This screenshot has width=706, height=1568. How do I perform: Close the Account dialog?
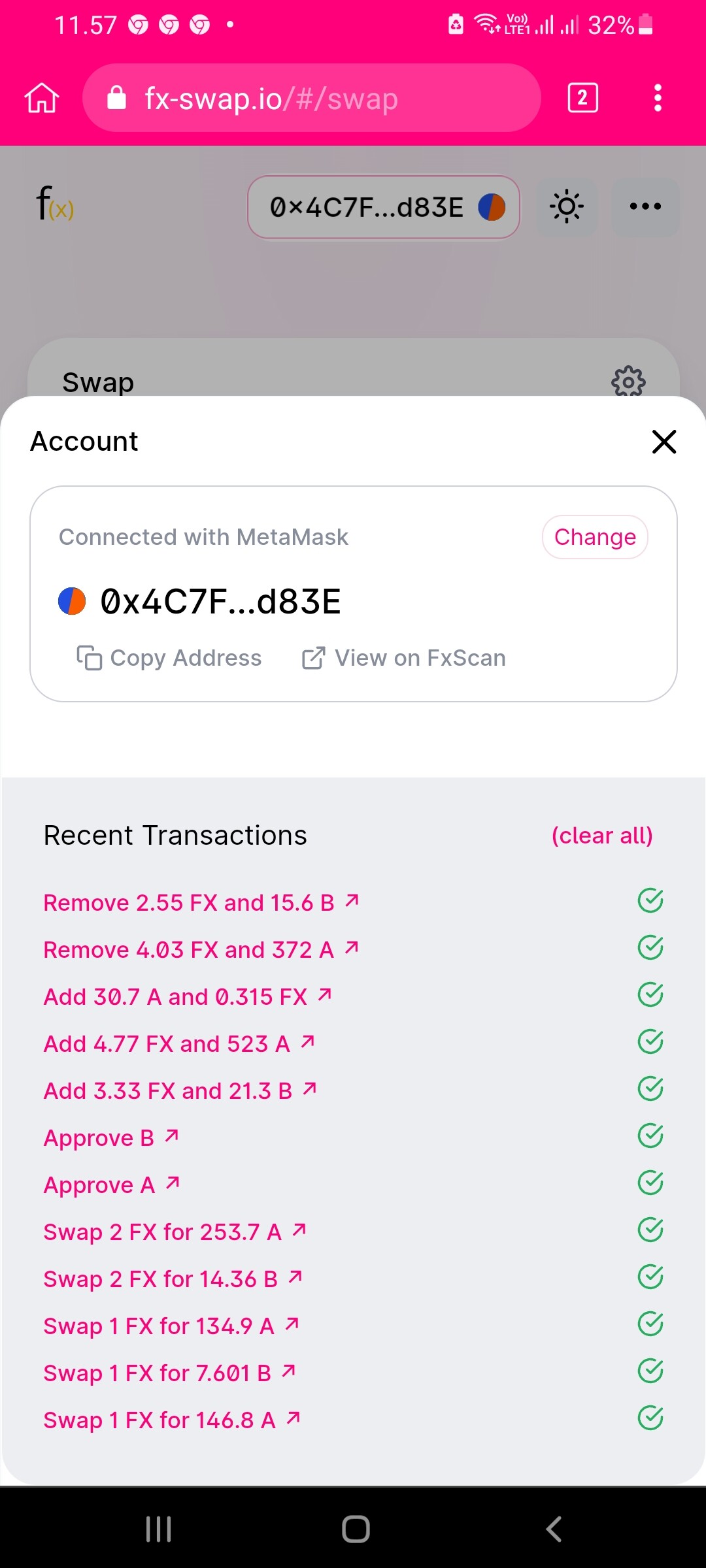pos(664,442)
